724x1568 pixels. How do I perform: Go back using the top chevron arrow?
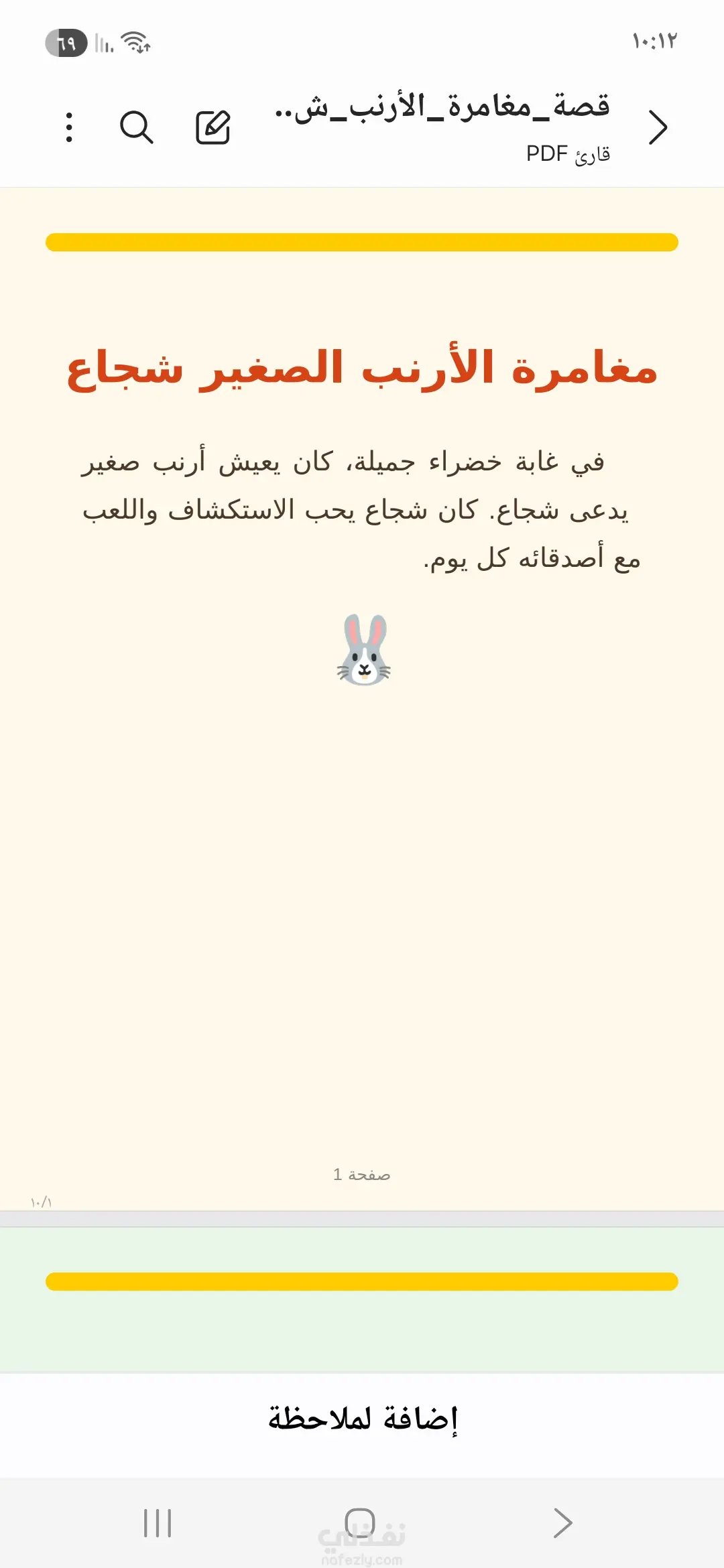pyautogui.click(x=658, y=127)
